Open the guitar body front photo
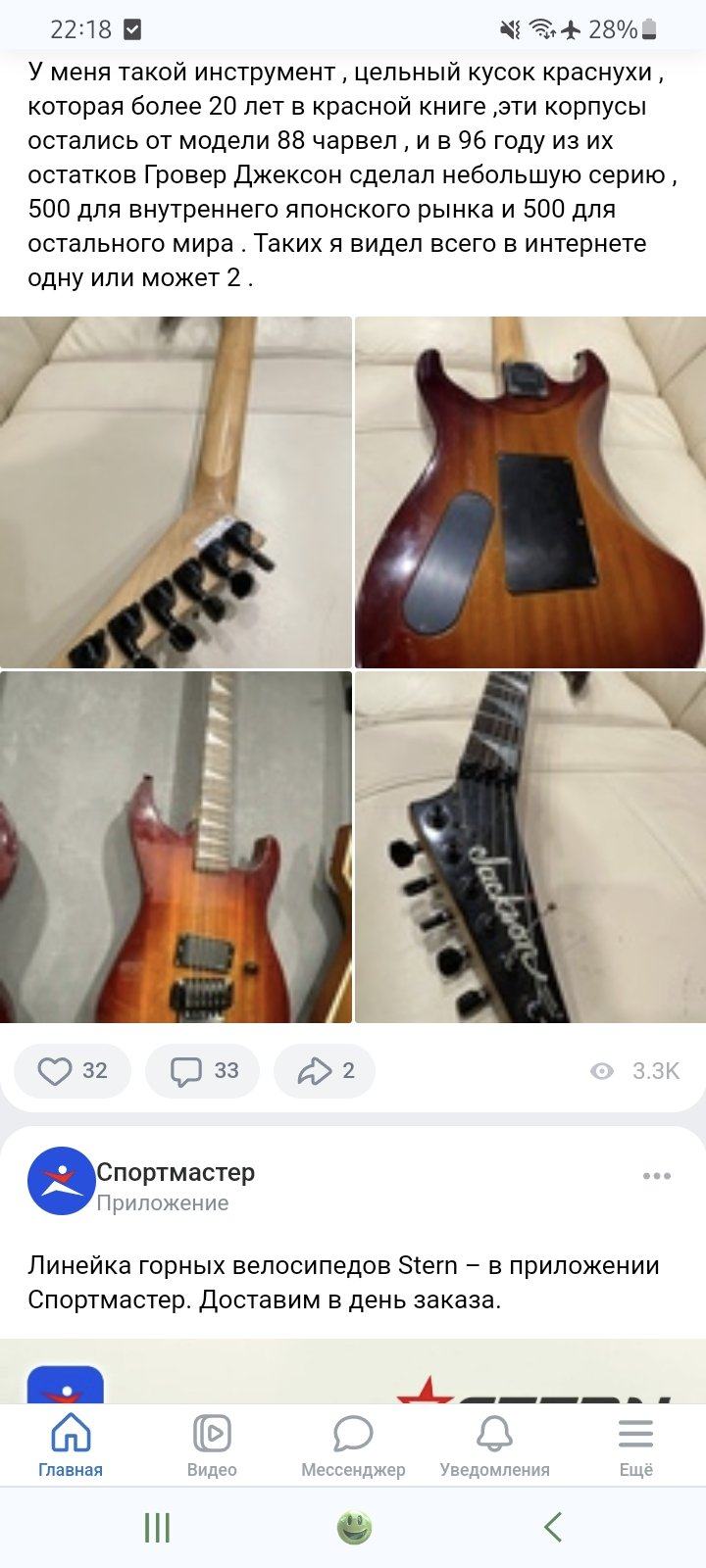This screenshot has height=1568, width=706. (x=176, y=847)
